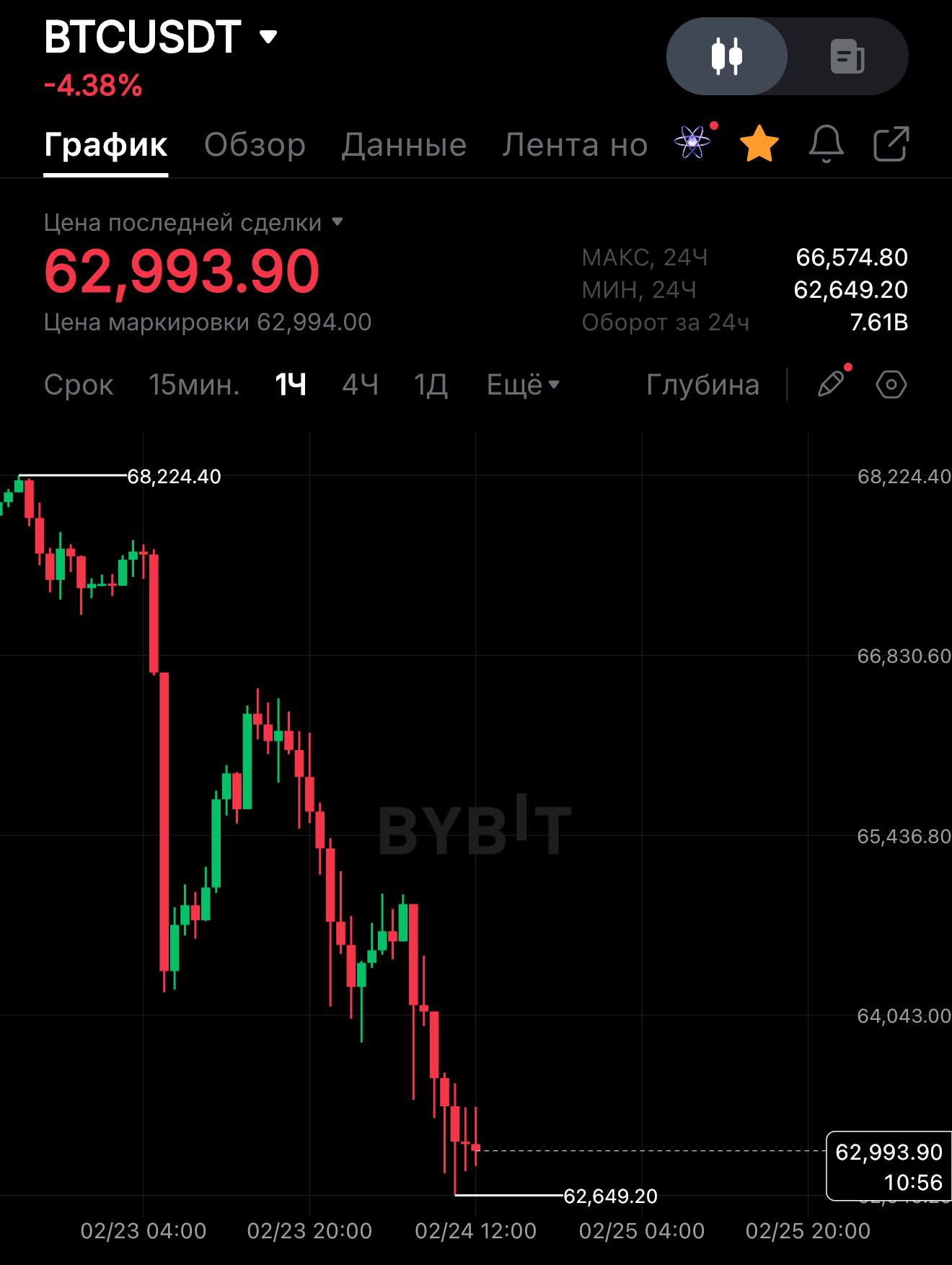952x1265 pixels.
Task: Switch to the candlestick chart view
Action: [x=727, y=56]
